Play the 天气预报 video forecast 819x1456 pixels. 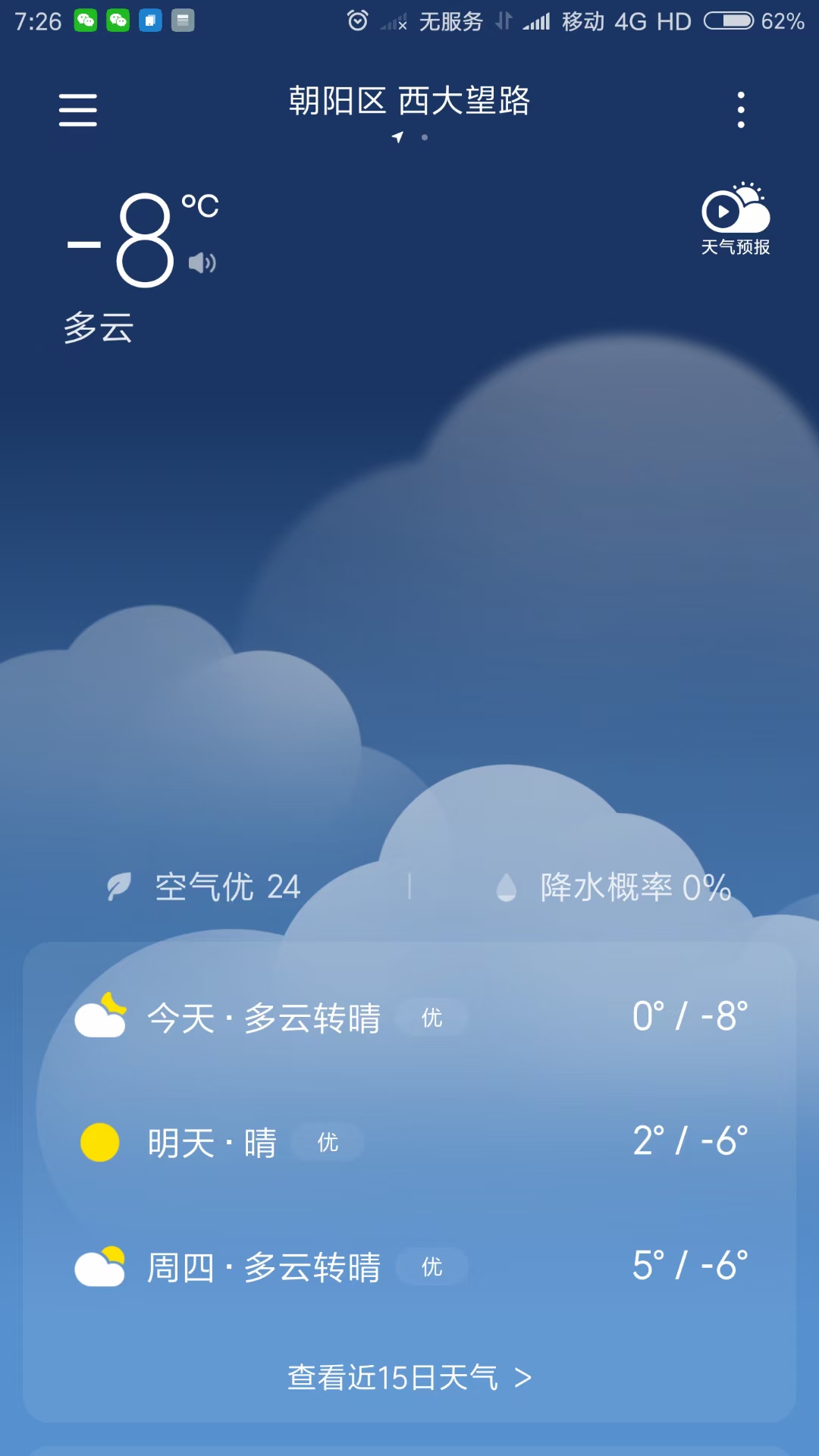tap(735, 218)
